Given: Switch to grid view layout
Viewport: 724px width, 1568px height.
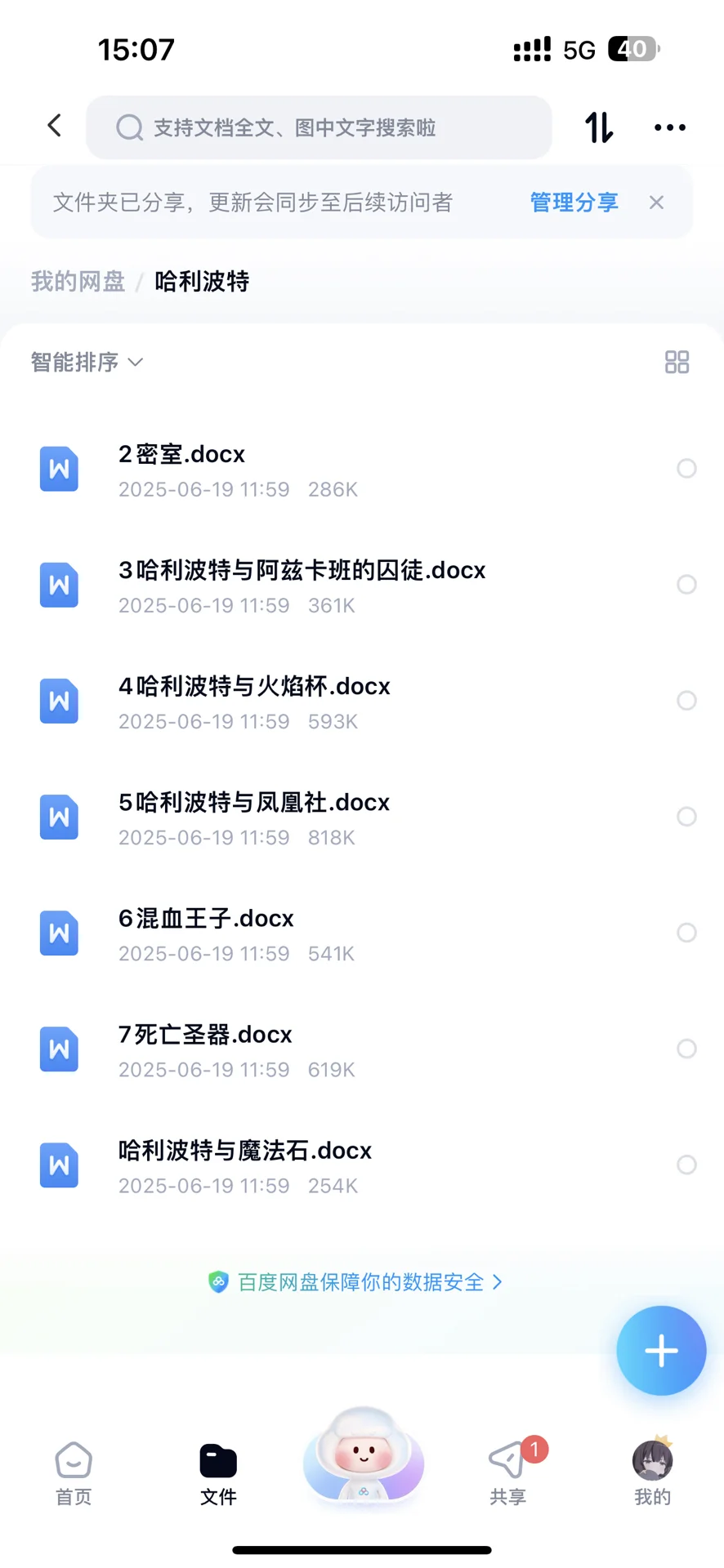Looking at the screenshot, I should point(677,362).
